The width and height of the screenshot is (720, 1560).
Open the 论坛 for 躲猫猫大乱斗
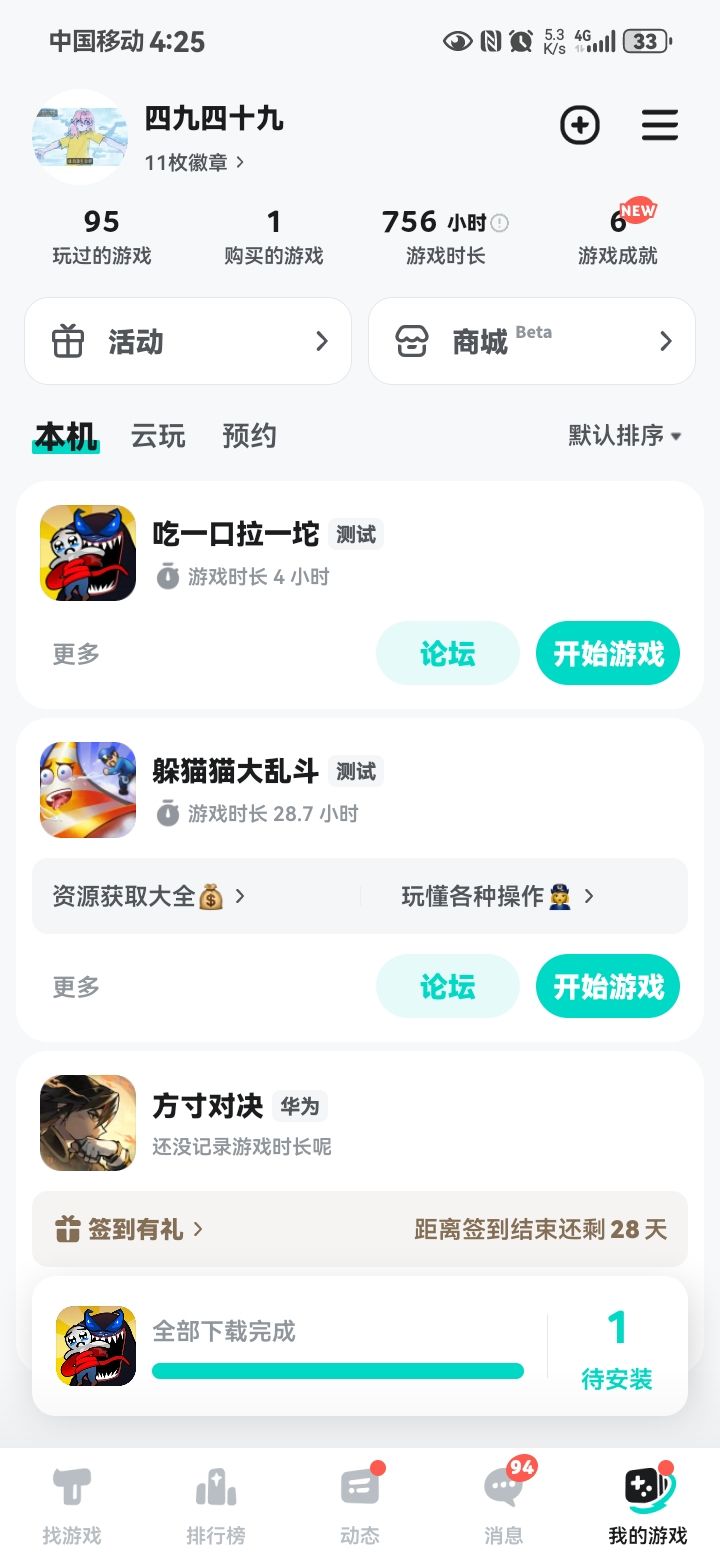(x=447, y=986)
